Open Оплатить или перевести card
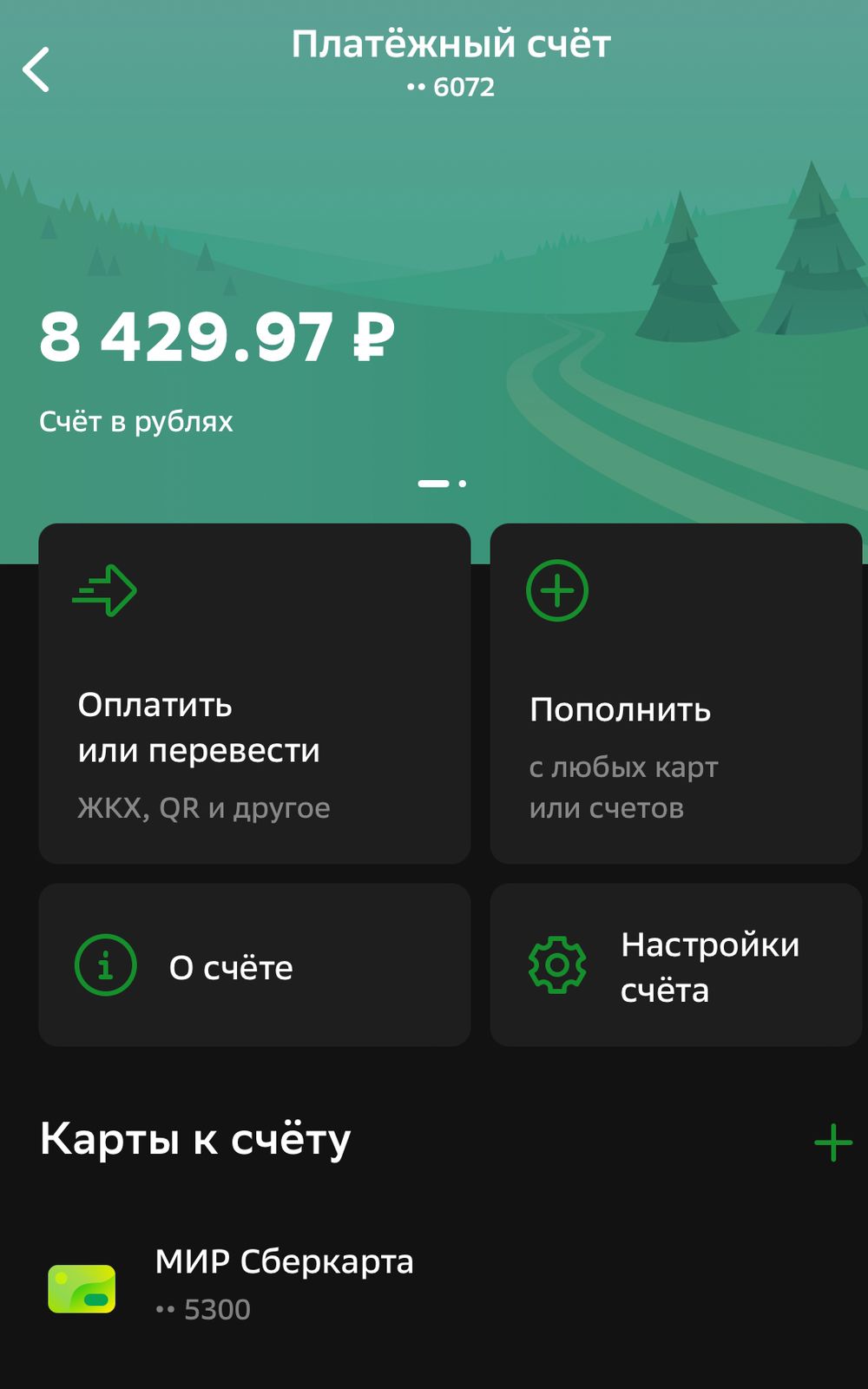Screen dimensions: 868x1389 coord(254,693)
